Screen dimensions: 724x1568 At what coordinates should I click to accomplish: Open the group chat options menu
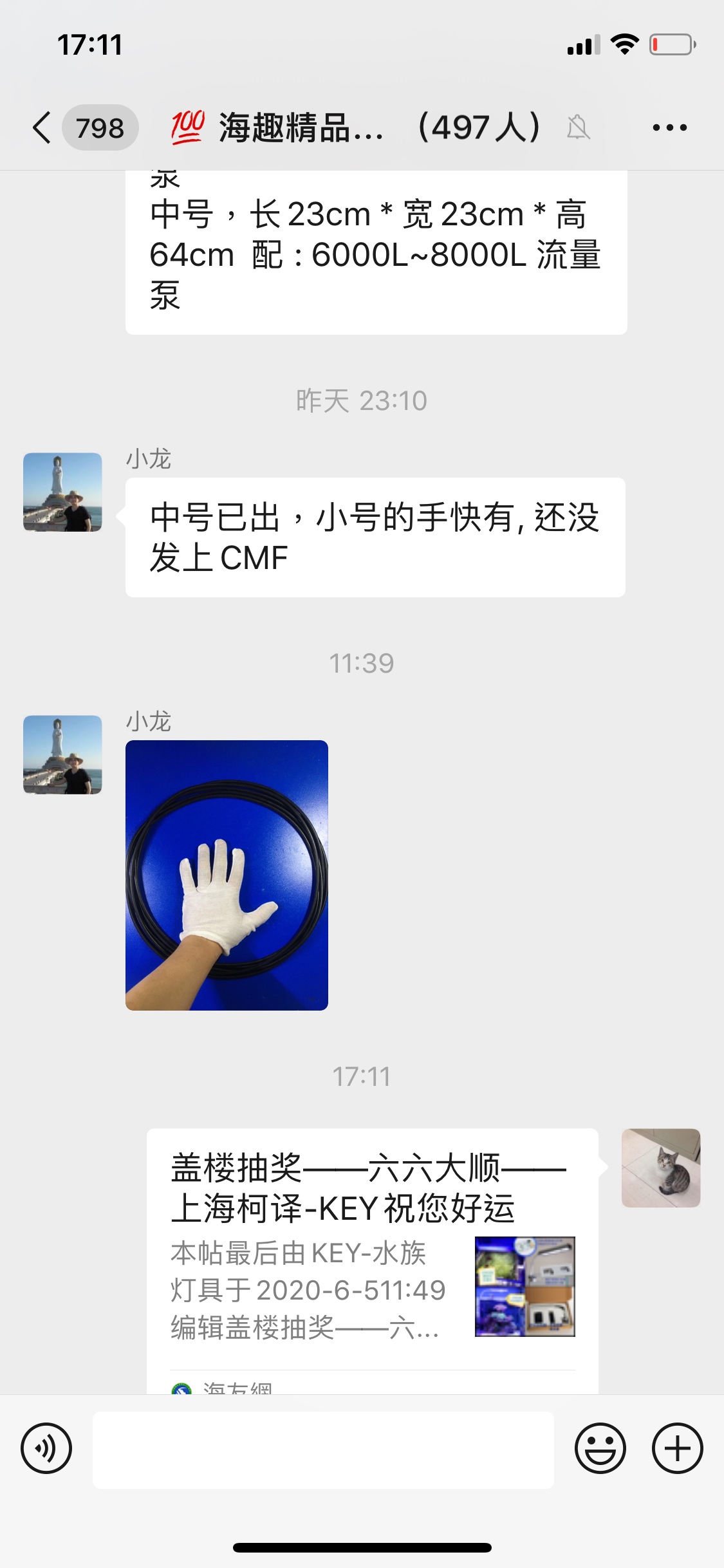pyautogui.click(x=669, y=127)
